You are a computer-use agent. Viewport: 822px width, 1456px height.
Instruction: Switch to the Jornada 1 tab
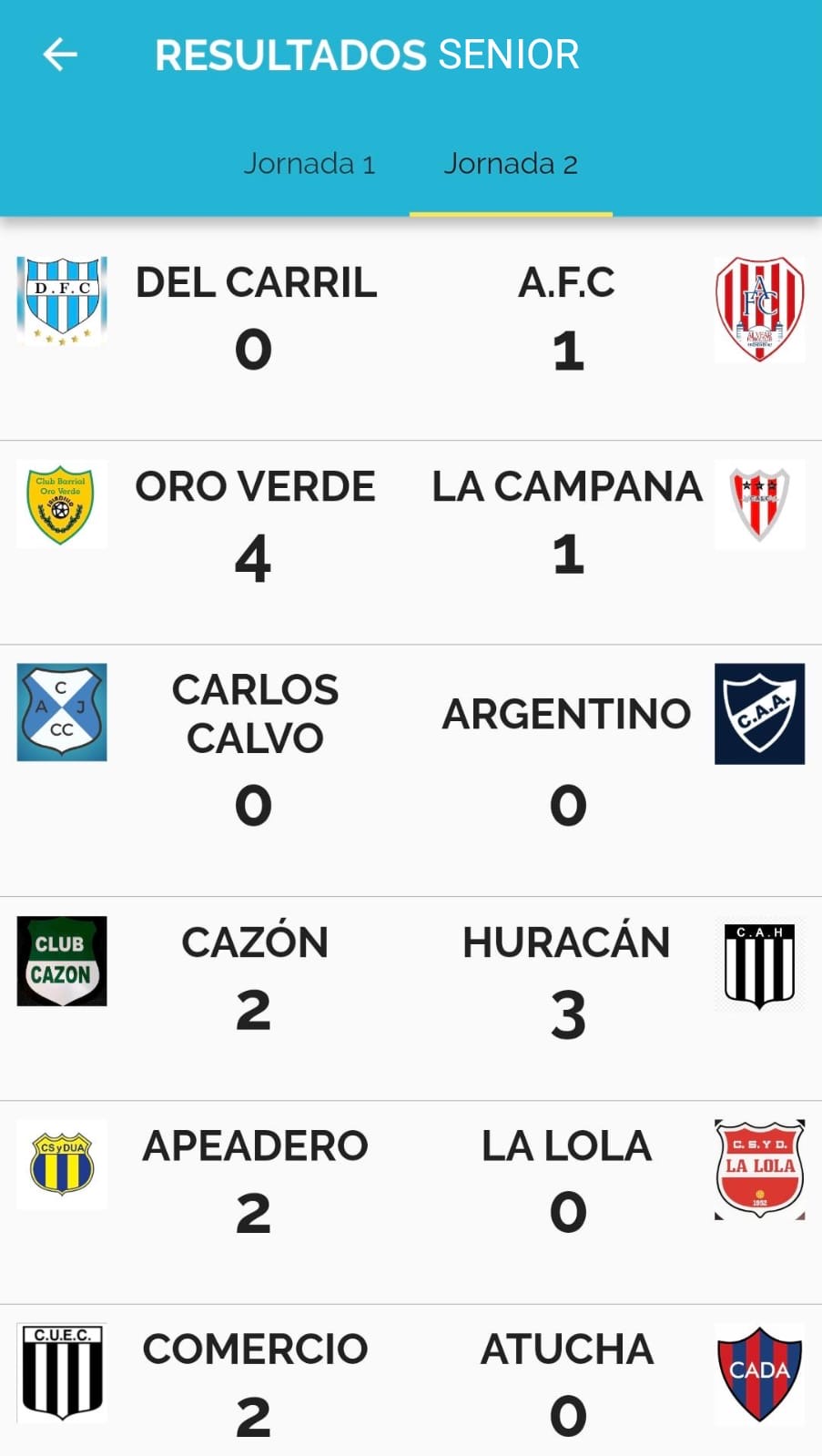pyautogui.click(x=309, y=164)
